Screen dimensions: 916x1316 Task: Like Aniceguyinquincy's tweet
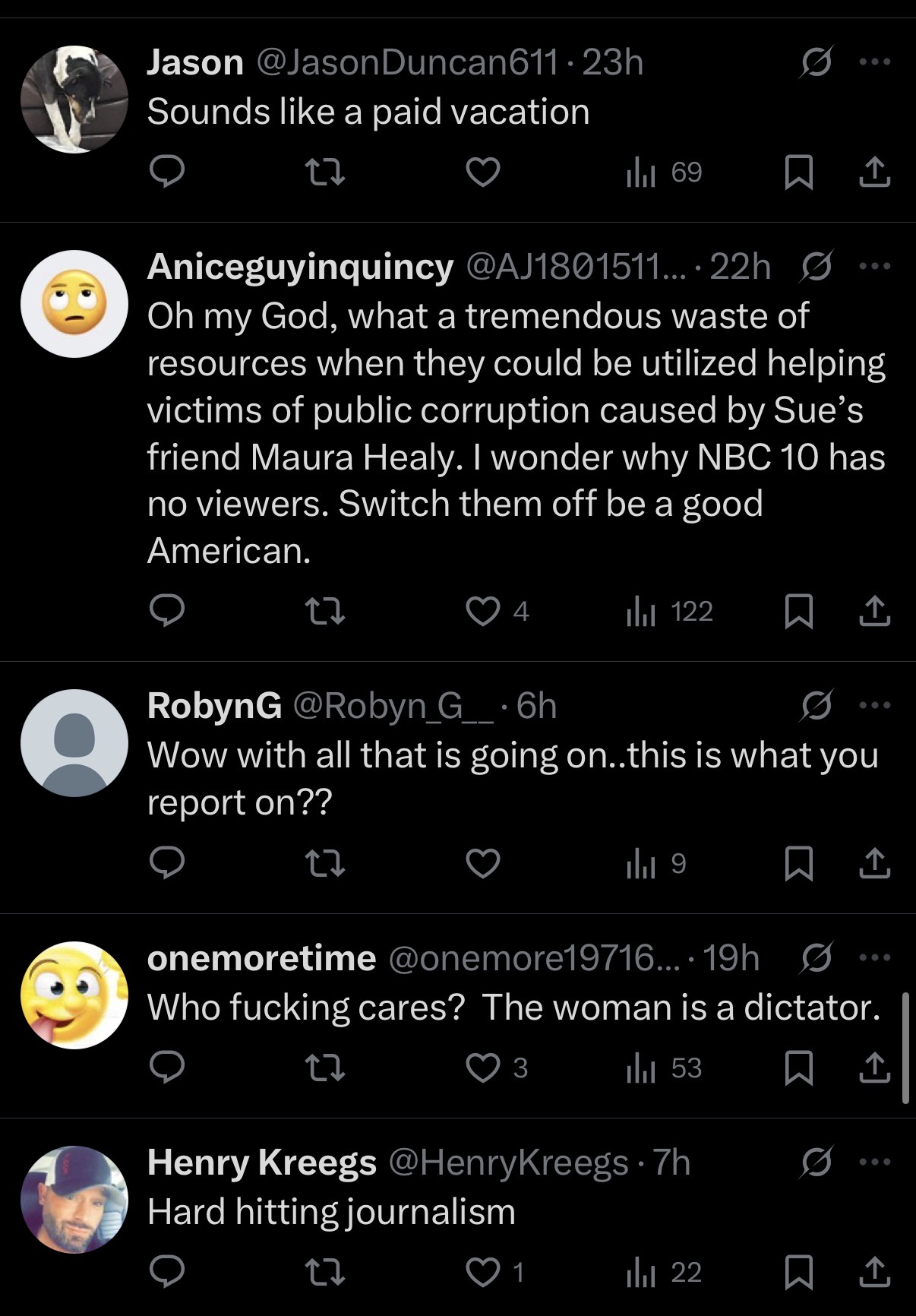click(x=482, y=611)
